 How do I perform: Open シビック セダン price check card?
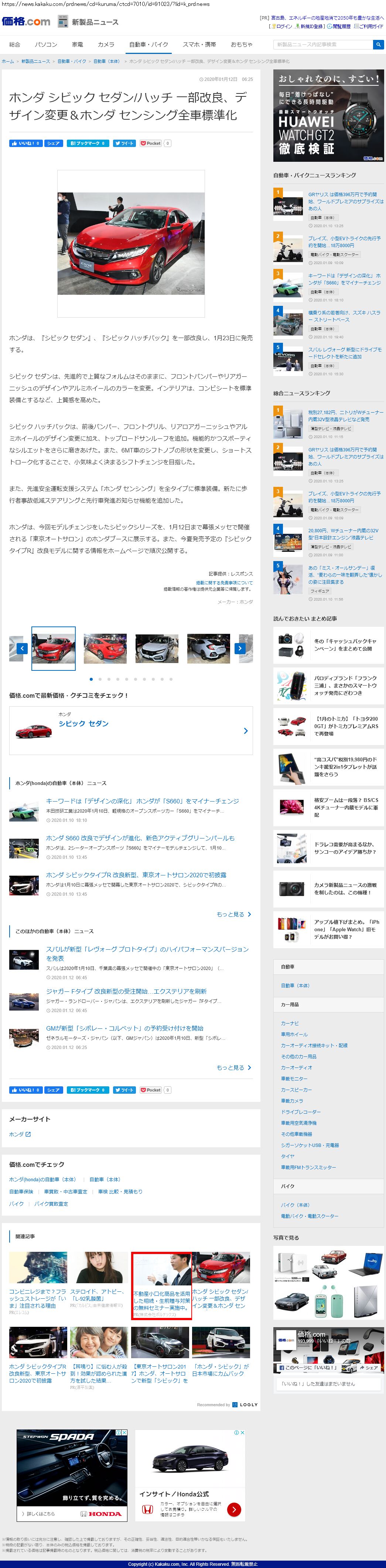pyautogui.click(x=131, y=730)
